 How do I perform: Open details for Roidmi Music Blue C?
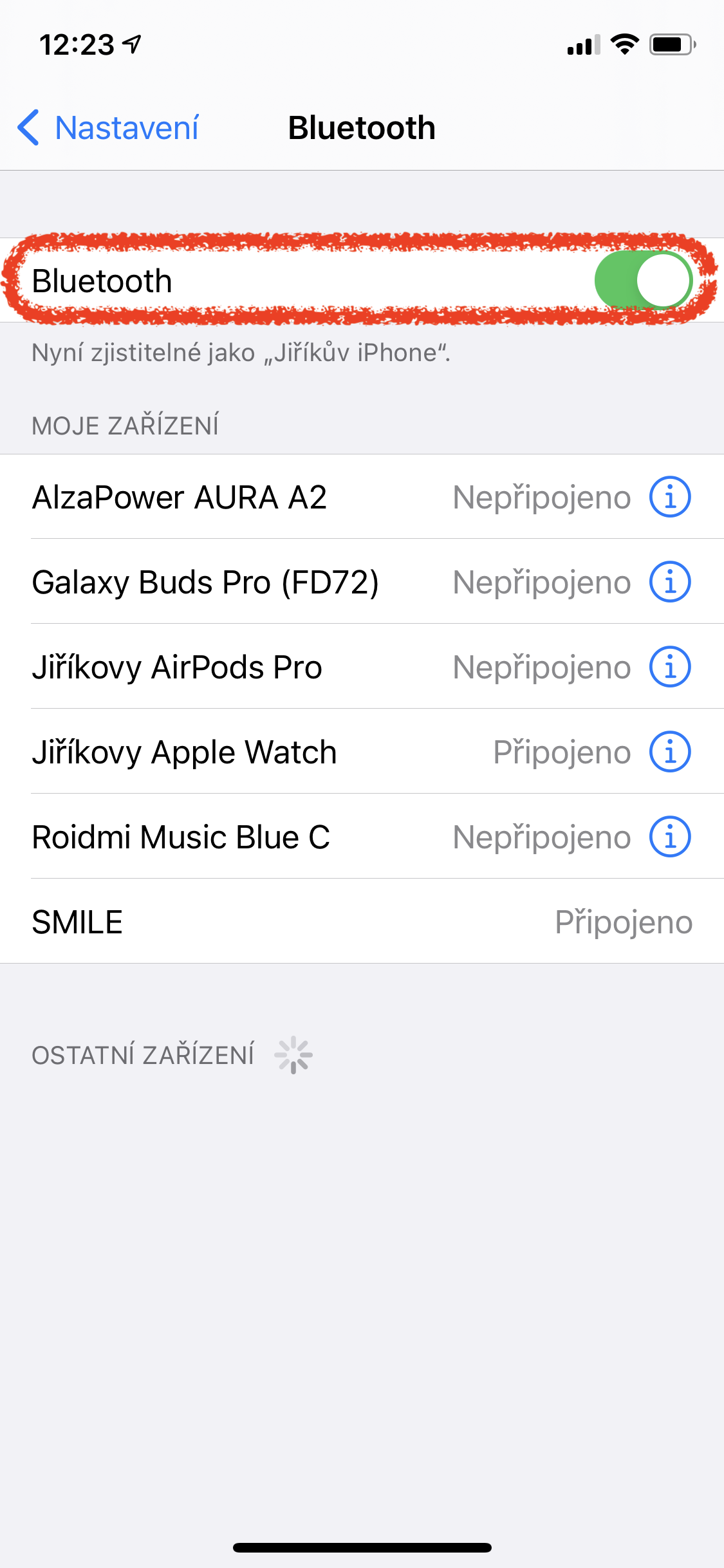pyautogui.click(x=670, y=837)
